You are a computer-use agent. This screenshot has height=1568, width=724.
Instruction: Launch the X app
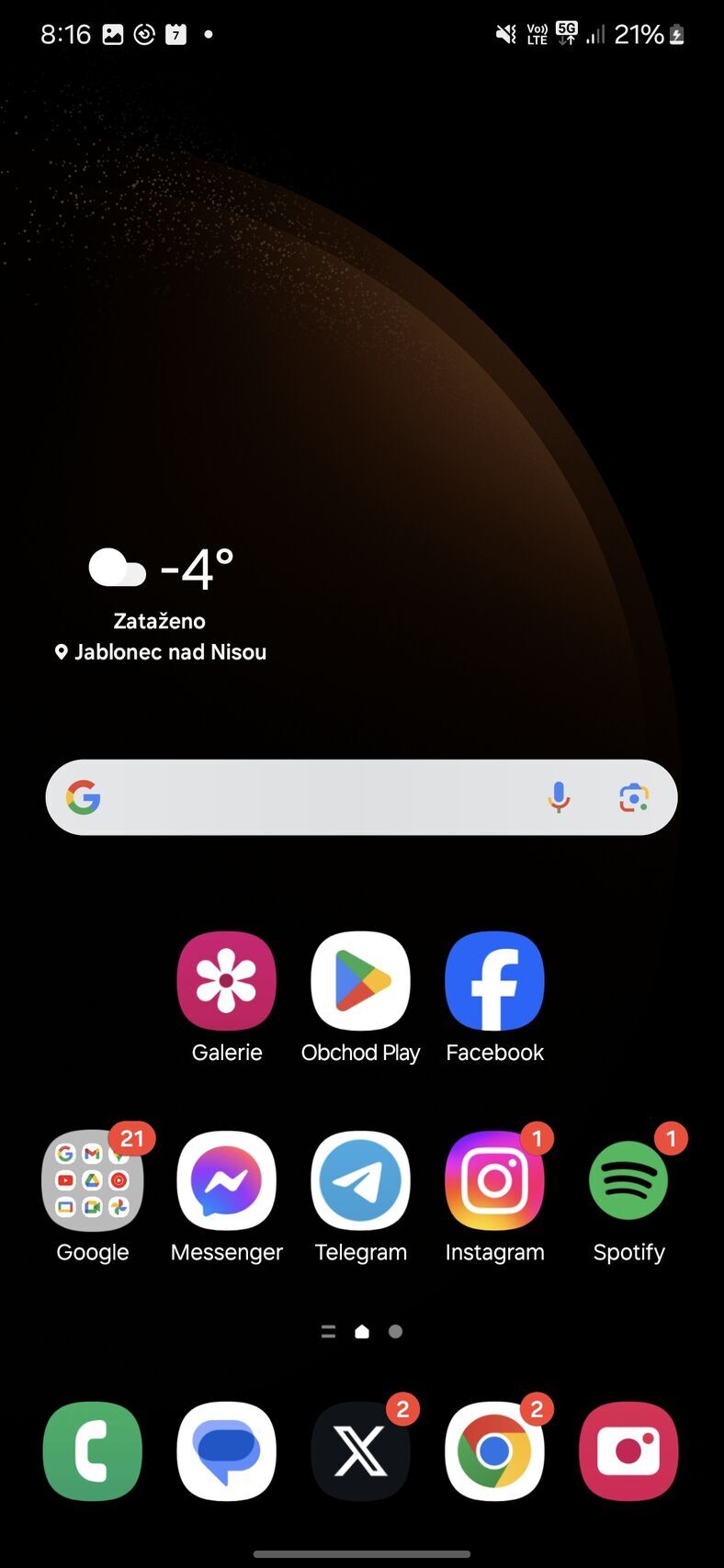pyautogui.click(x=360, y=1451)
